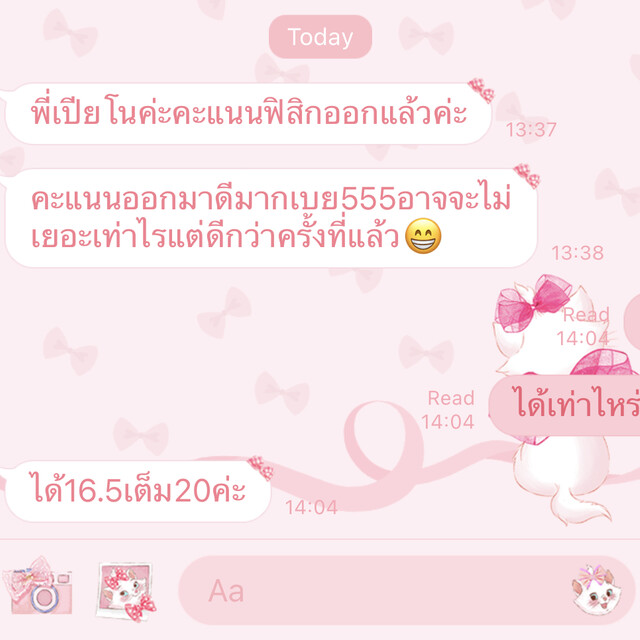Image resolution: width=640 pixels, height=640 pixels.
Task: Focus the Aa message input field
Action: tap(370, 590)
